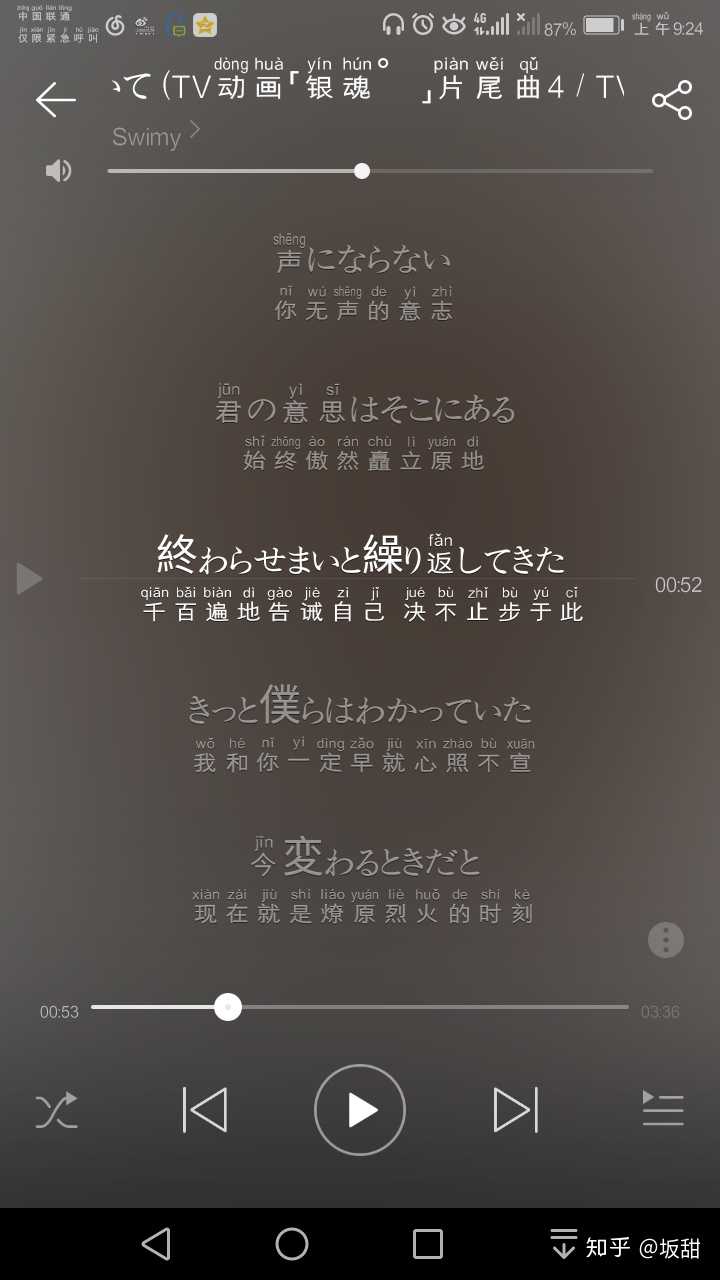Resume playback with the play button

point(360,1110)
